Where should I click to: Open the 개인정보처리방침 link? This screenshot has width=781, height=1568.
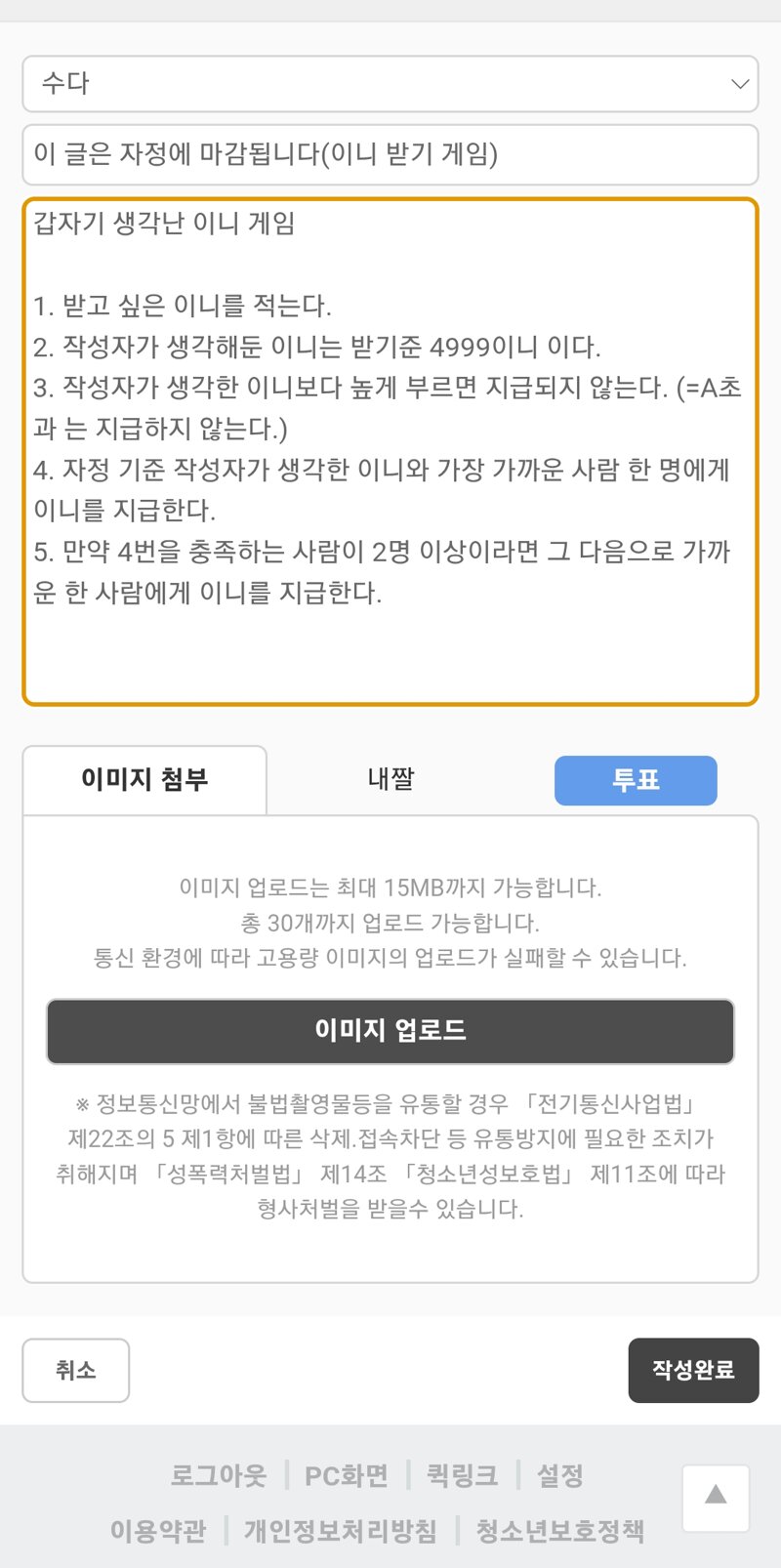tap(341, 1530)
